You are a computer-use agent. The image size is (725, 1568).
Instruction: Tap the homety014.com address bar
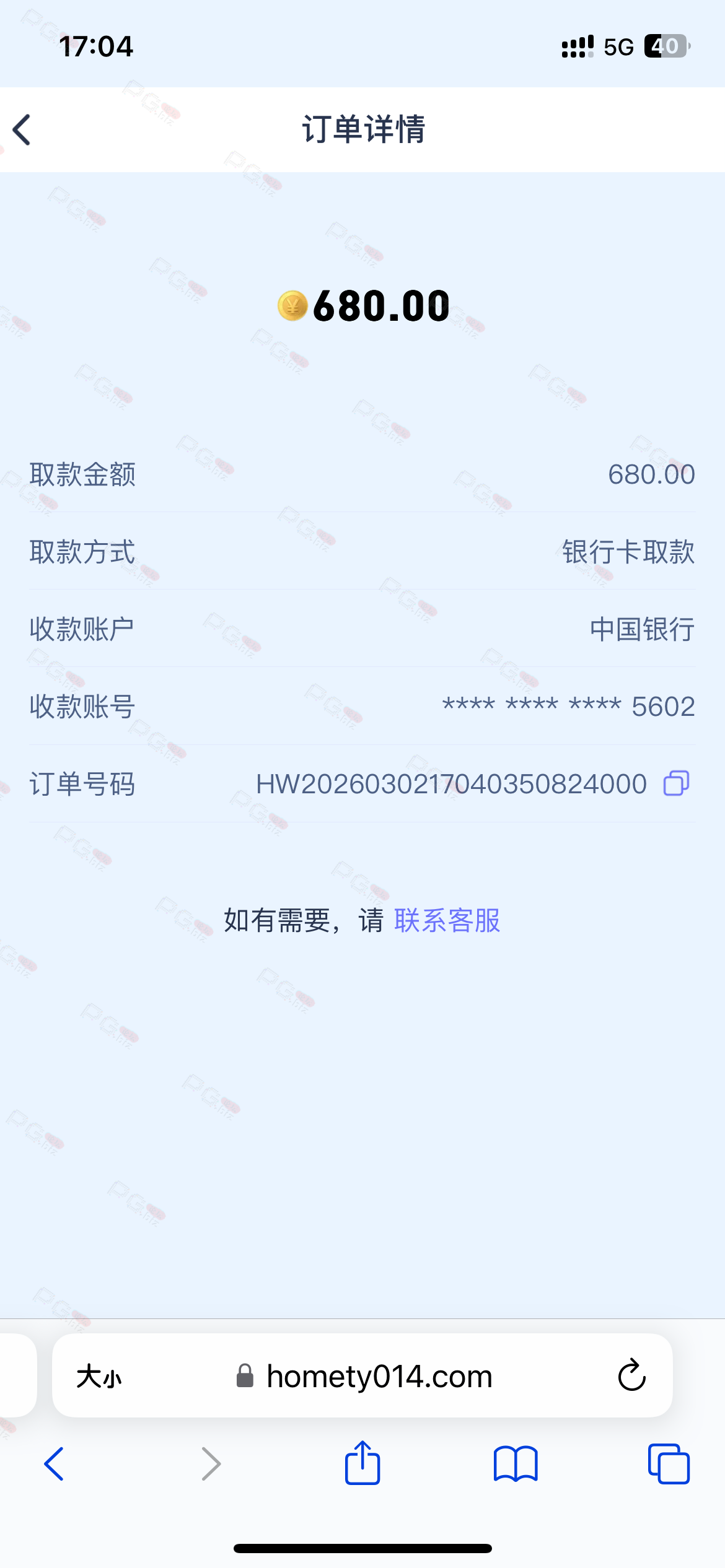click(379, 1377)
